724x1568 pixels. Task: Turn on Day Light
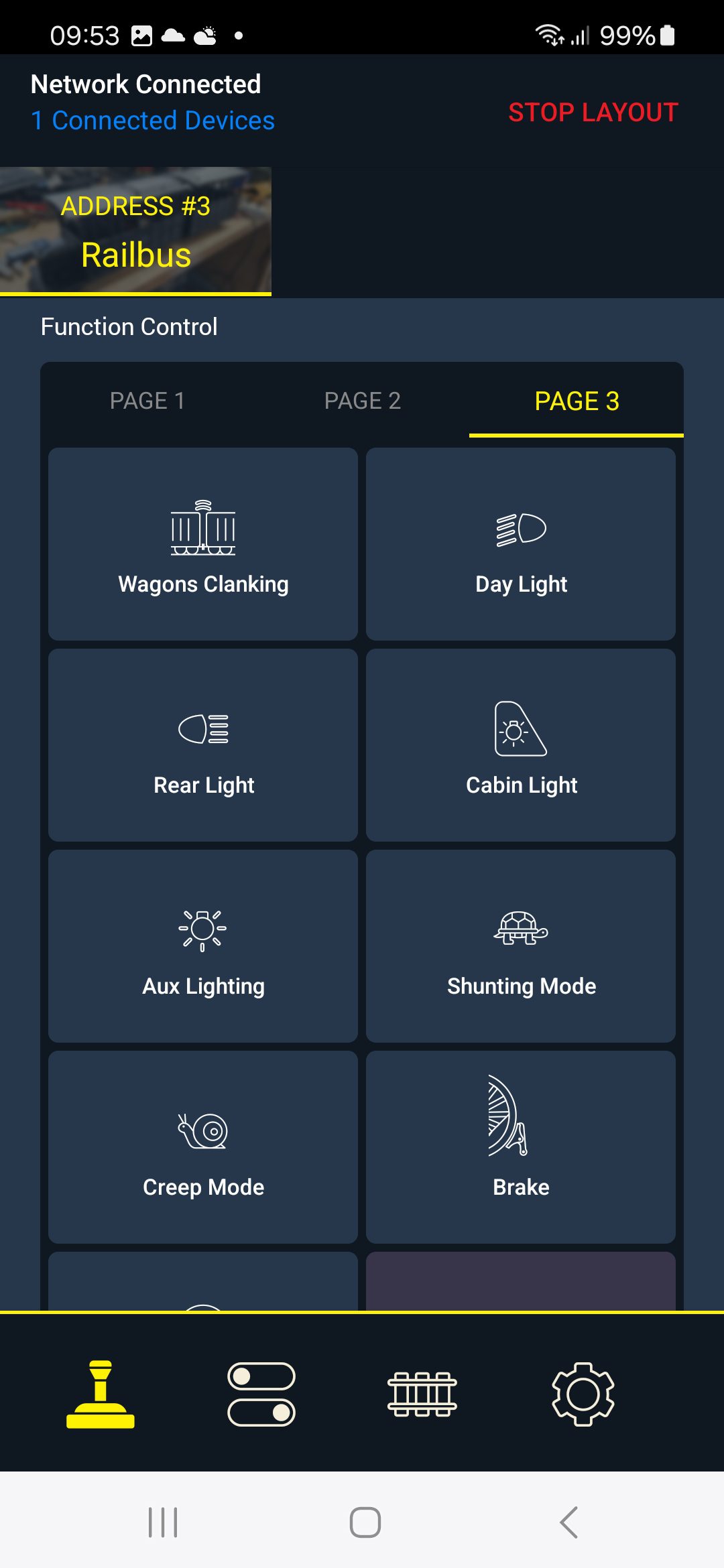click(x=521, y=544)
